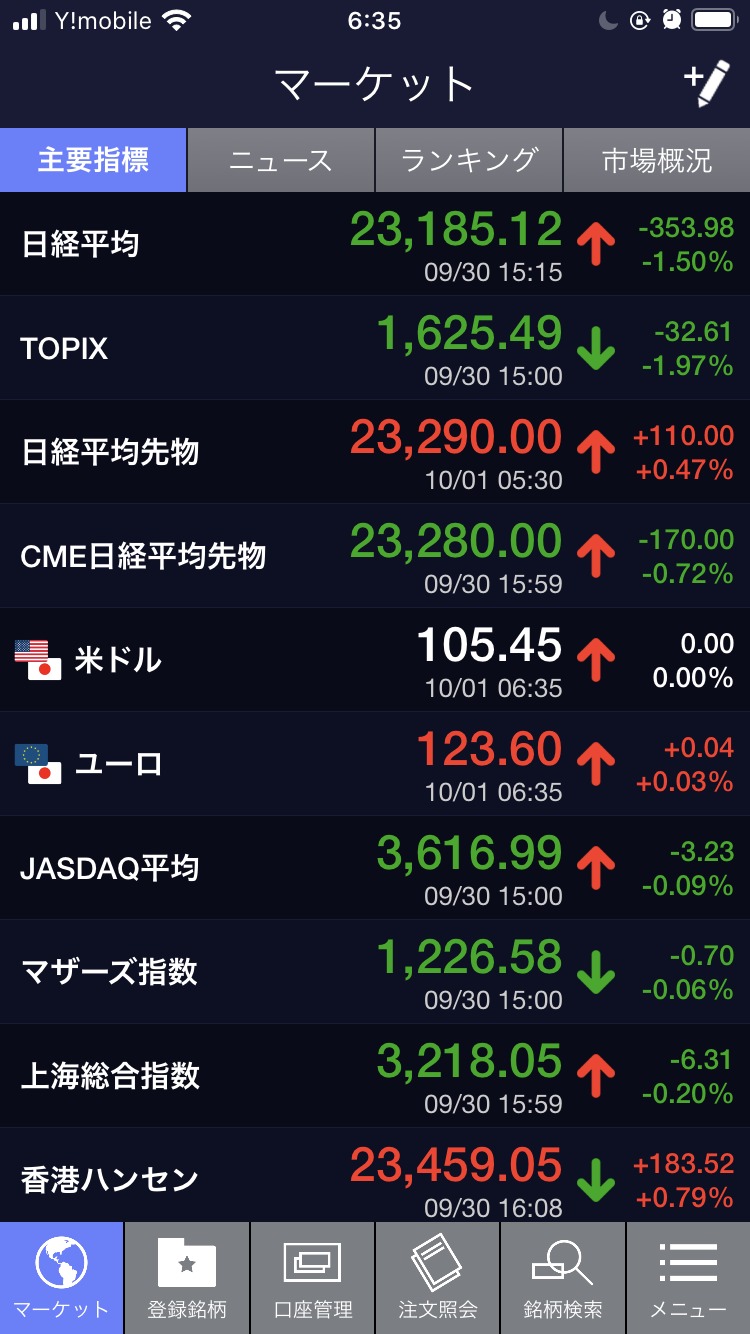Open the 市場概況 tab
The height and width of the screenshot is (1334, 750).
[657, 160]
